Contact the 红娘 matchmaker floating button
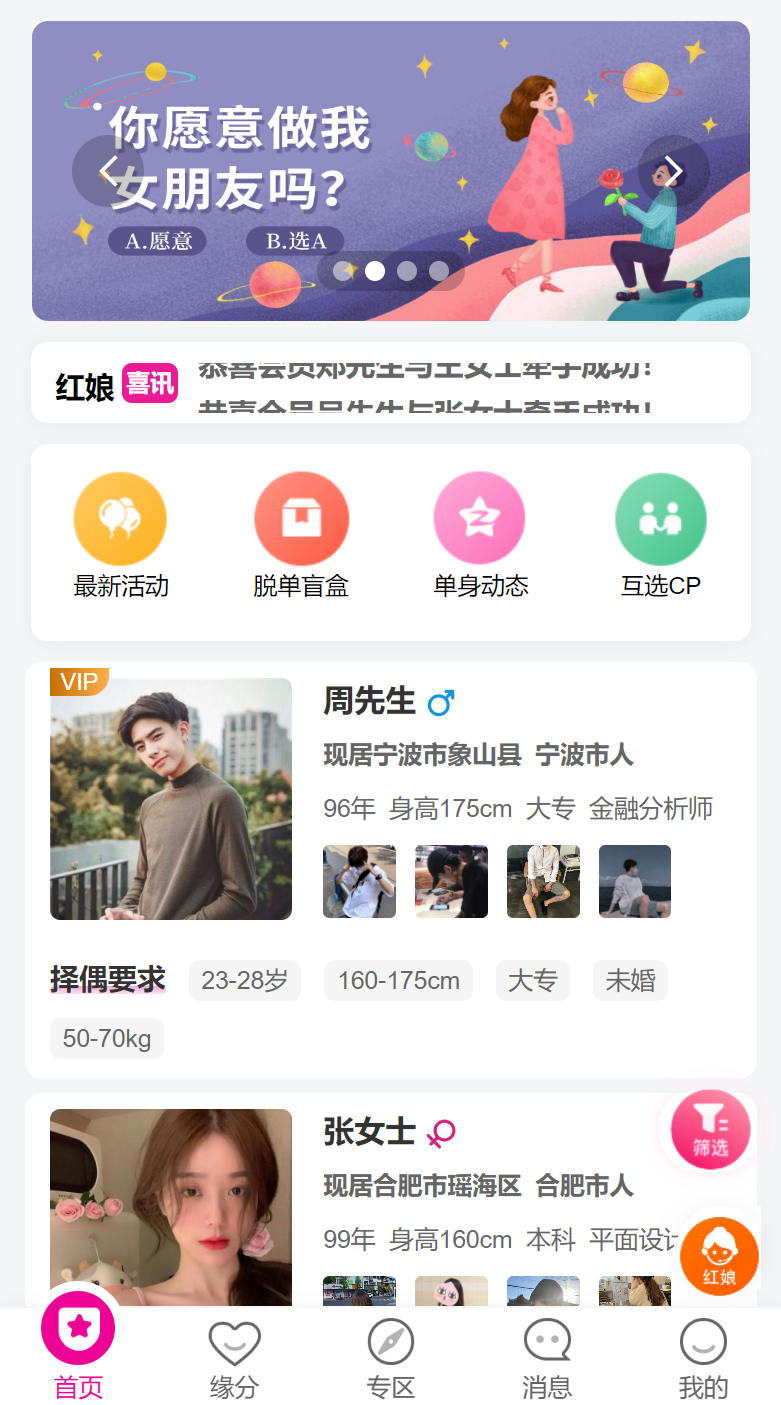 click(x=719, y=1256)
